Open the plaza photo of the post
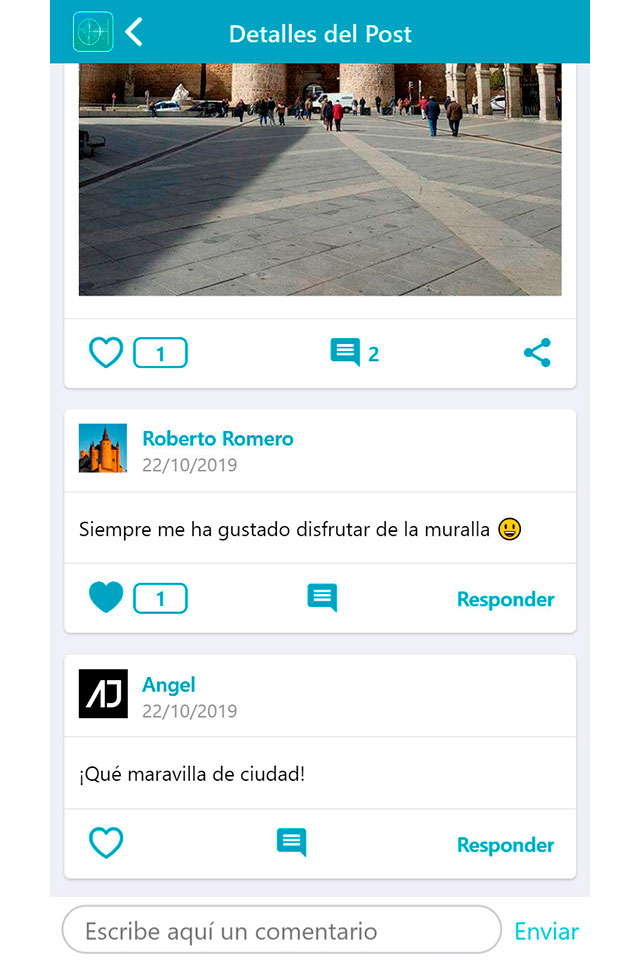The width and height of the screenshot is (640, 960). coord(320,180)
